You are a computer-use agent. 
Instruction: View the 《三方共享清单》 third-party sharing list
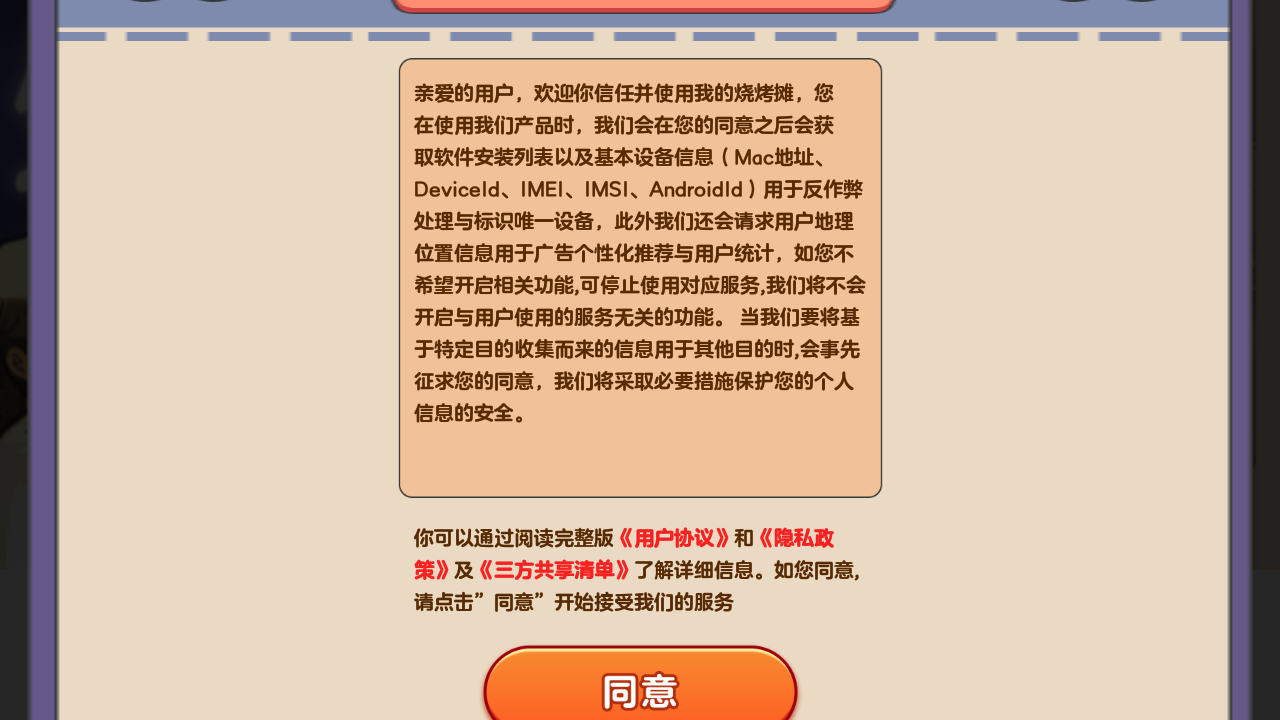coord(553,570)
